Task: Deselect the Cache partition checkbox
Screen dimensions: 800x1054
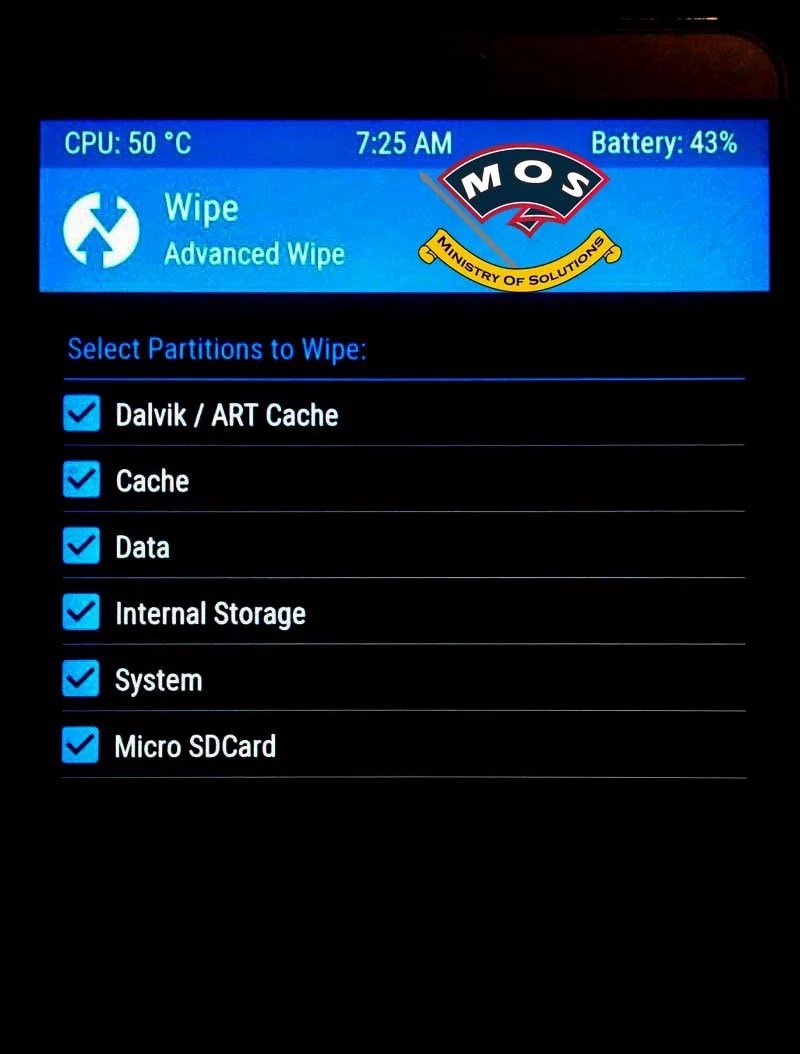Action: [x=81, y=480]
